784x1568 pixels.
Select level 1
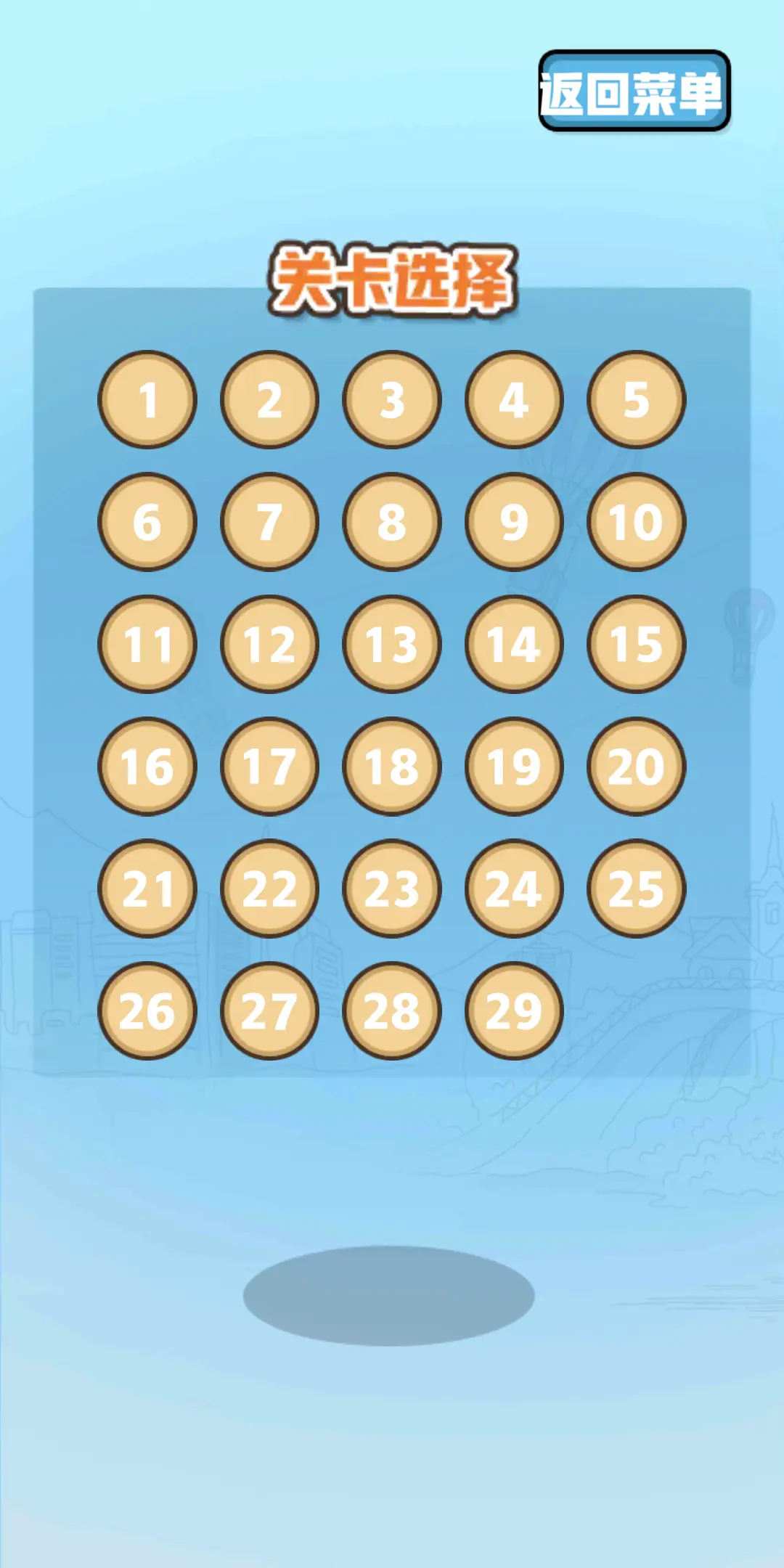(147, 399)
